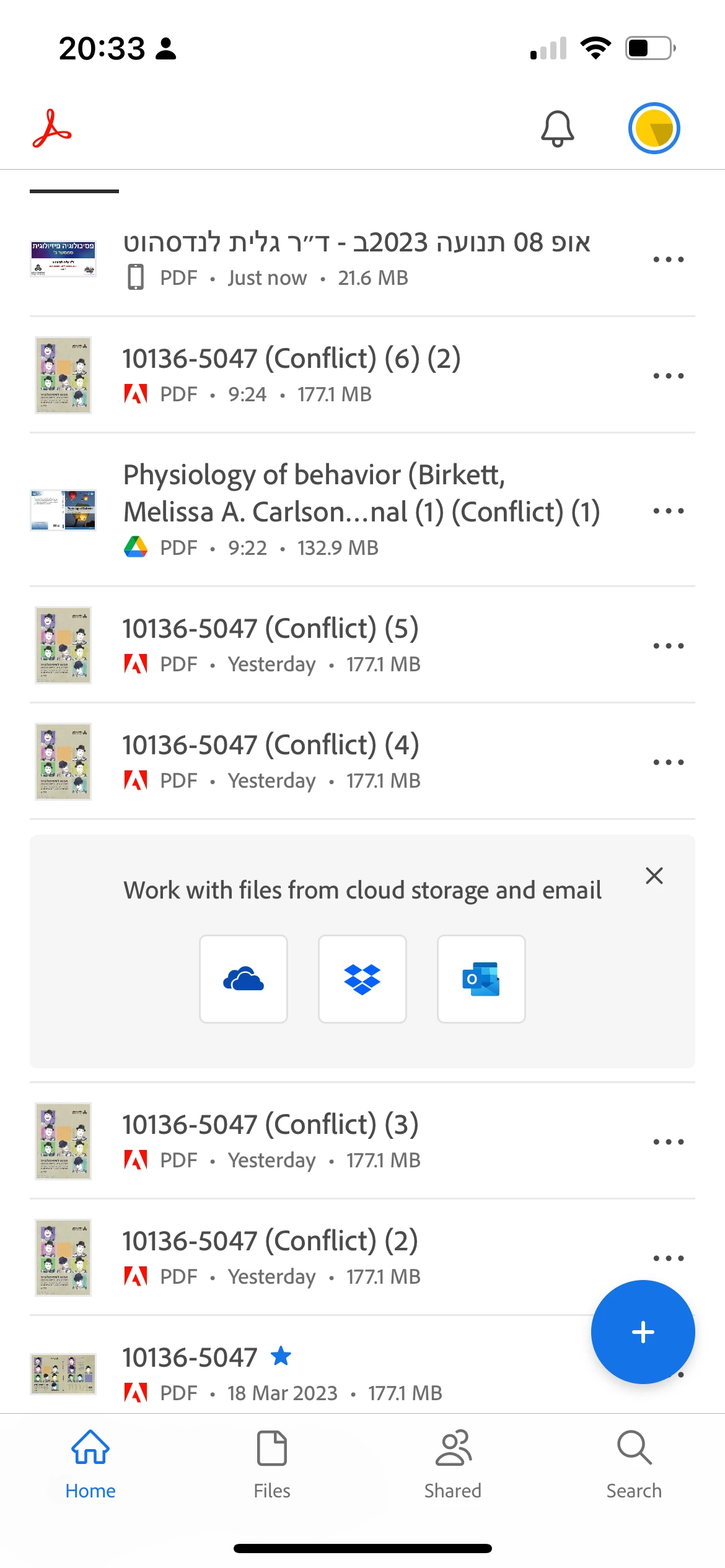This screenshot has width=725, height=1568.
Task: Select the Home tab
Action: point(90,1464)
